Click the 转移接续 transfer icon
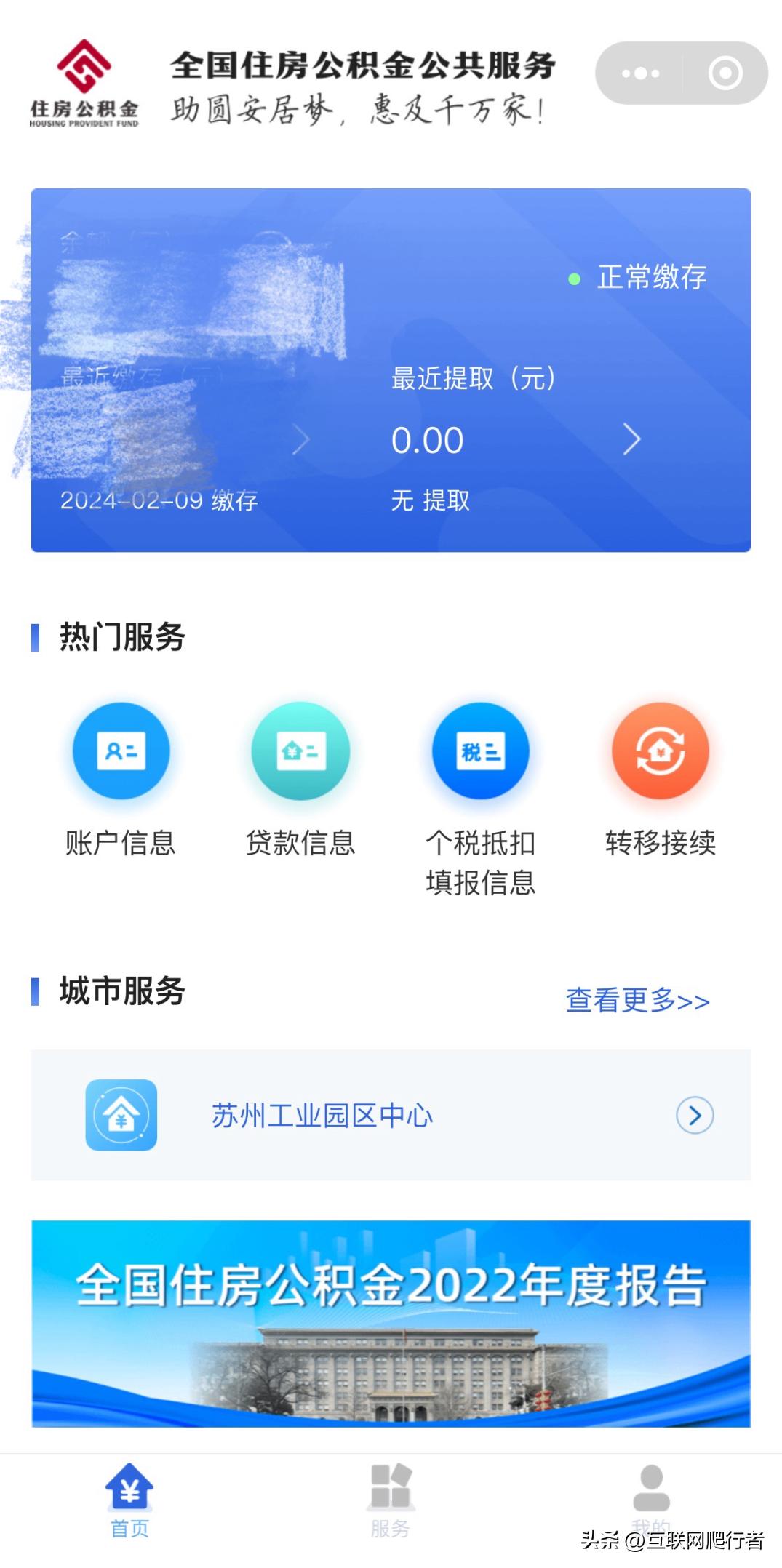 [x=659, y=751]
